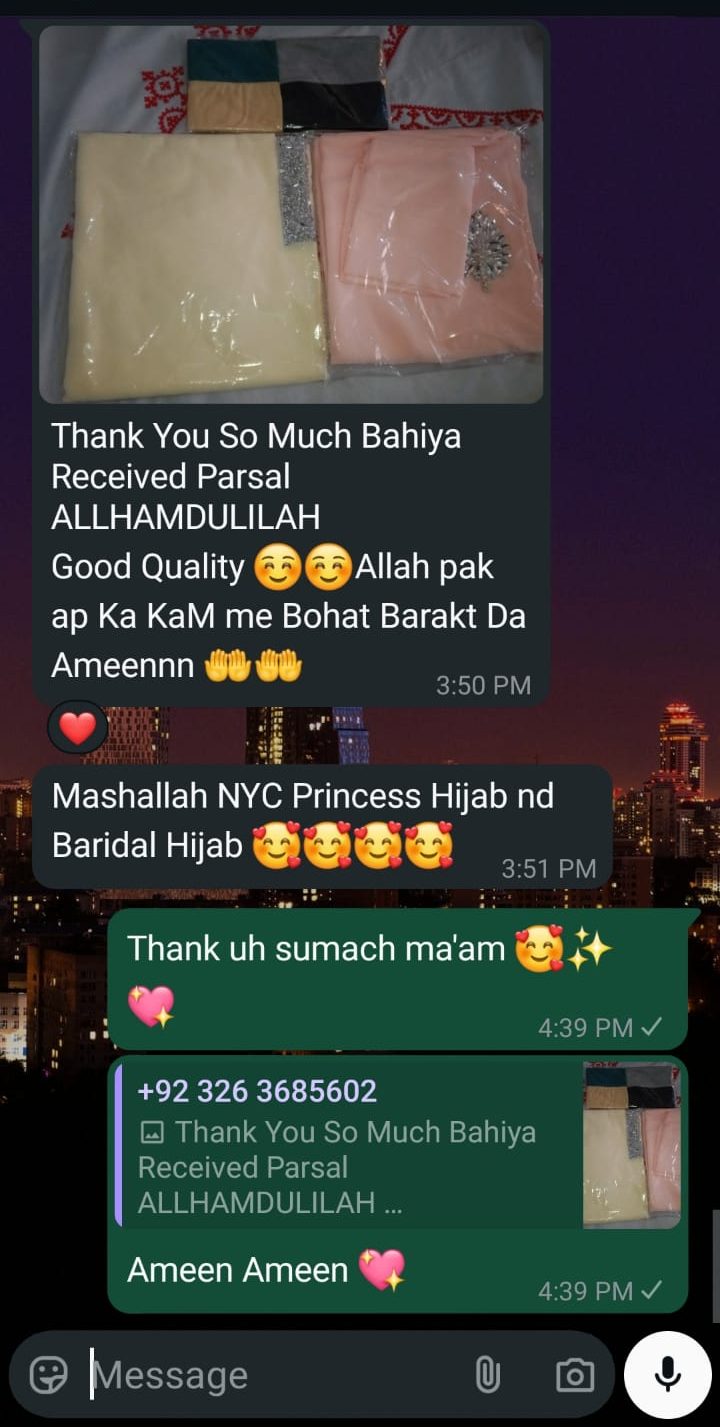The image size is (720, 1427).
Task: Open the emoji picker
Action: [48, 1376]
